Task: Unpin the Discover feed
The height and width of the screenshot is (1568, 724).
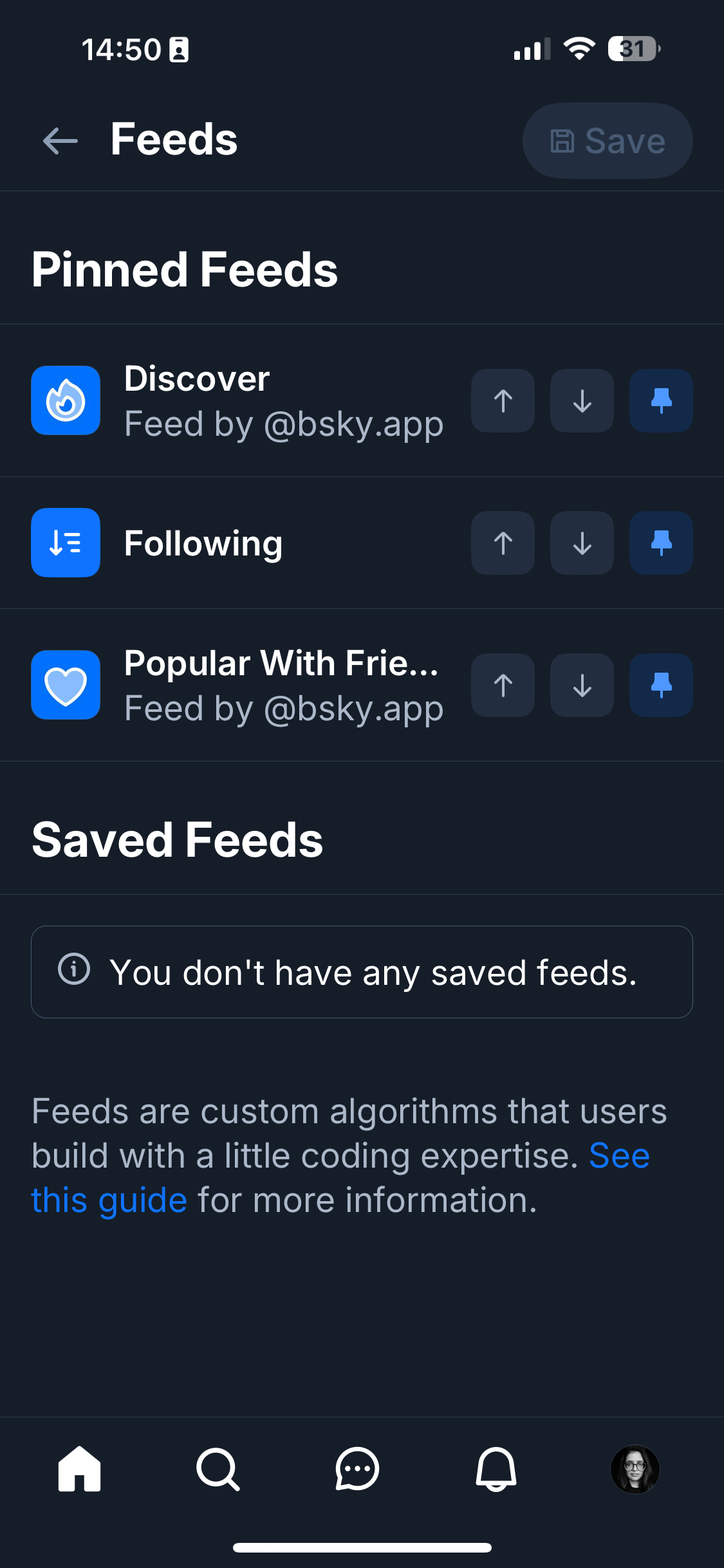Action: point(661,400)
